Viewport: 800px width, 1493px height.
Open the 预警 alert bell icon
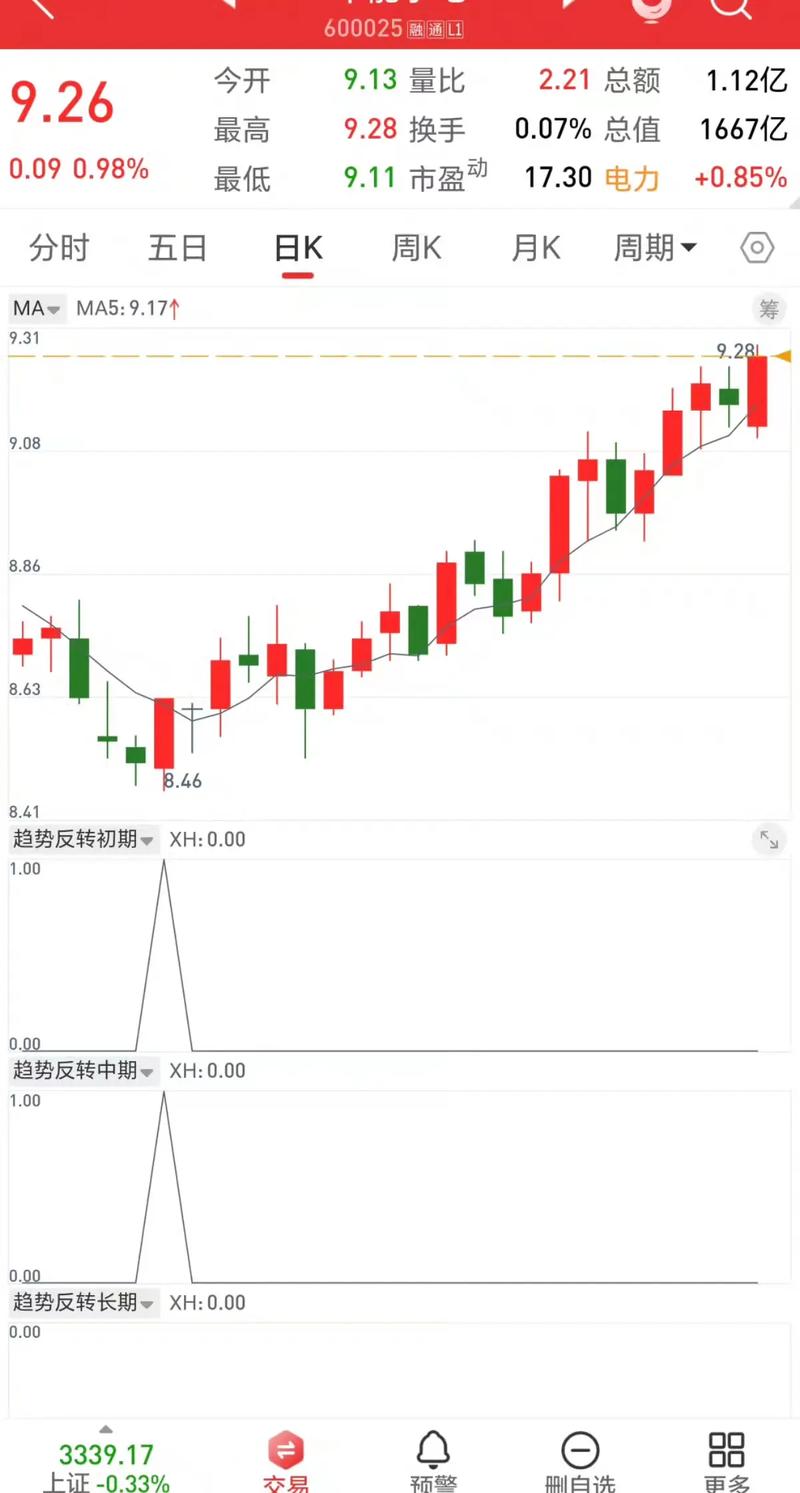pos(433,1447)
